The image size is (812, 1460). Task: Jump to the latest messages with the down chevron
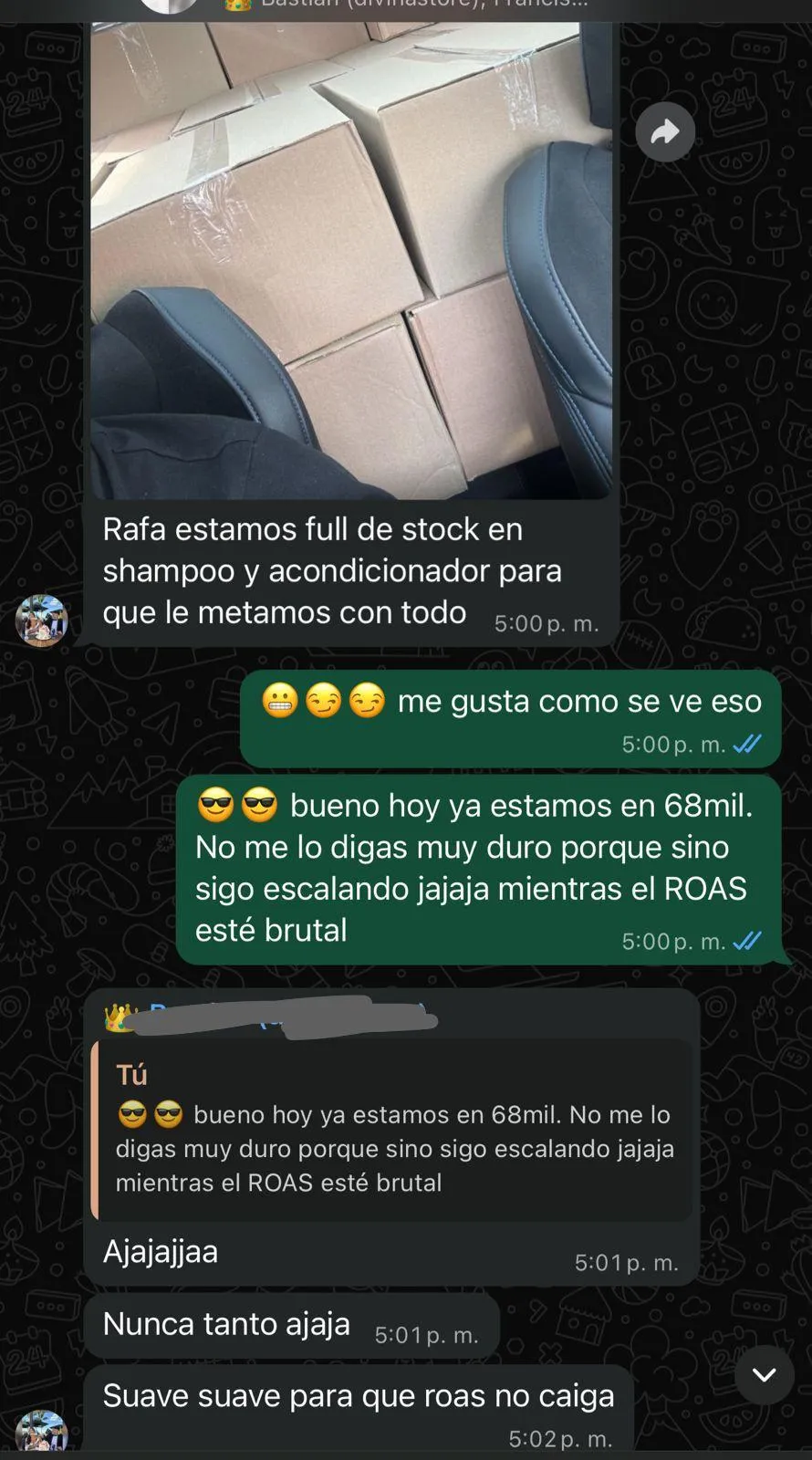[765, 1374]
